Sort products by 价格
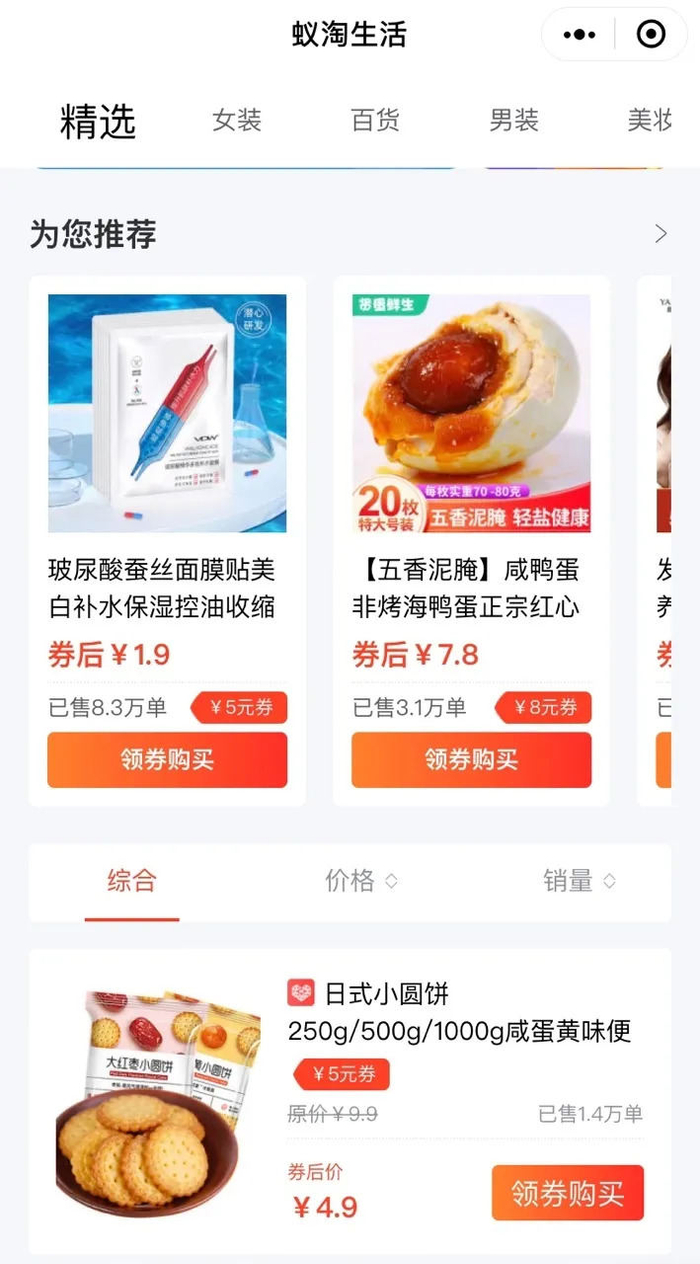 click(361, 881)
